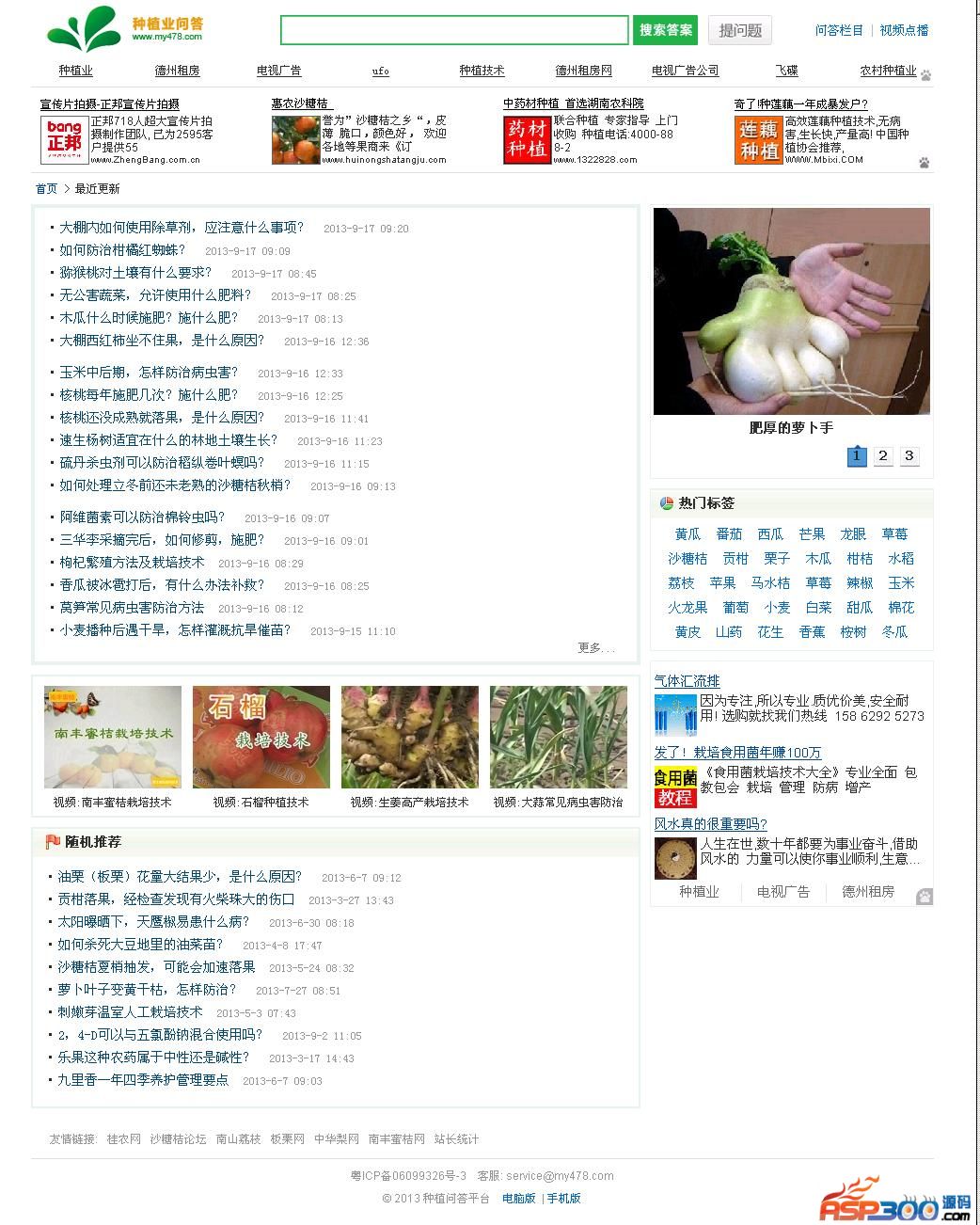980x1225 pixels.
Task: Open the video 石榴种植技术
Action: [x=261, y=802]
